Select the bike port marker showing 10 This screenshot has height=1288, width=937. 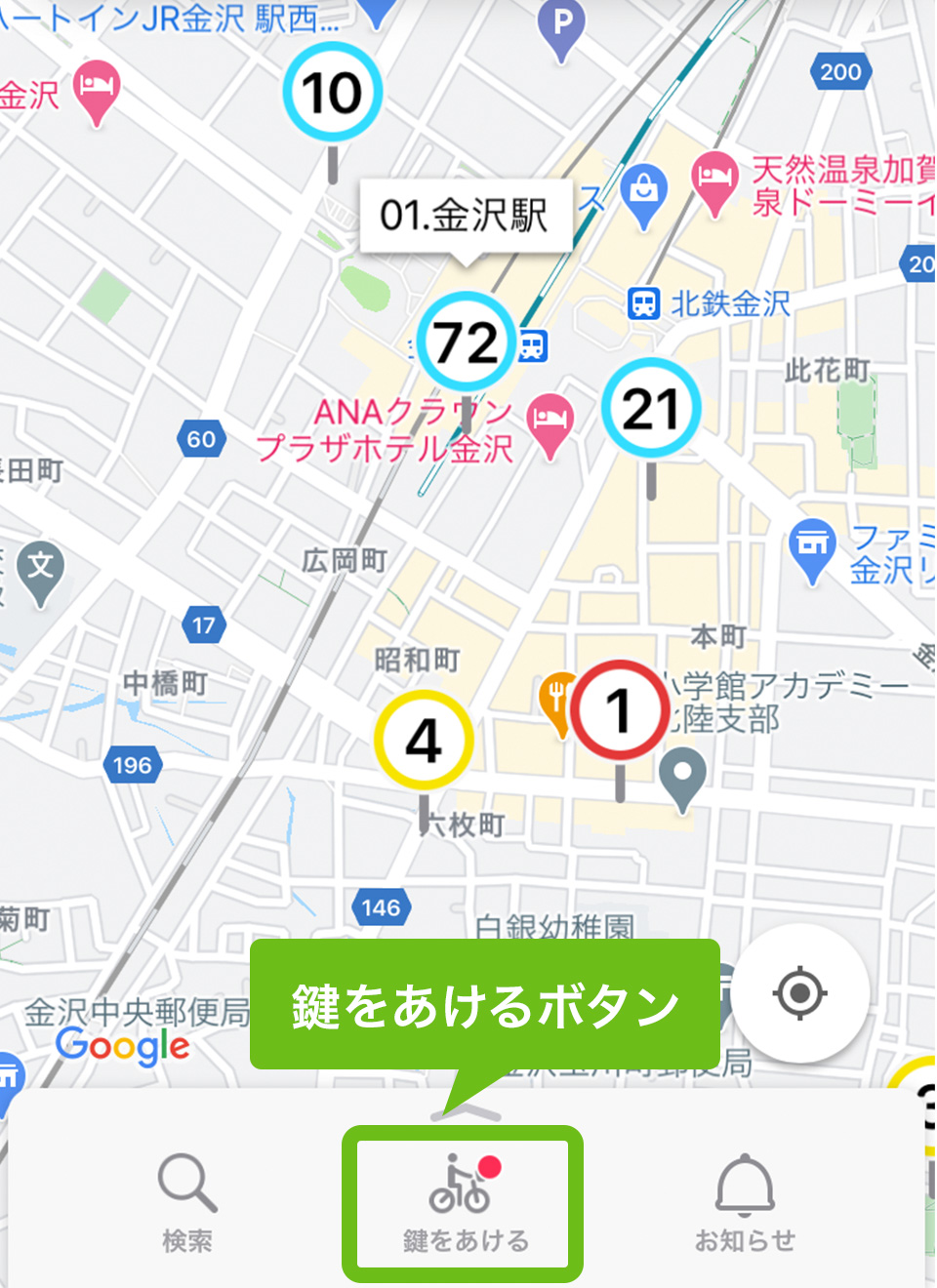pyautogui.click(x=332, y=93)
